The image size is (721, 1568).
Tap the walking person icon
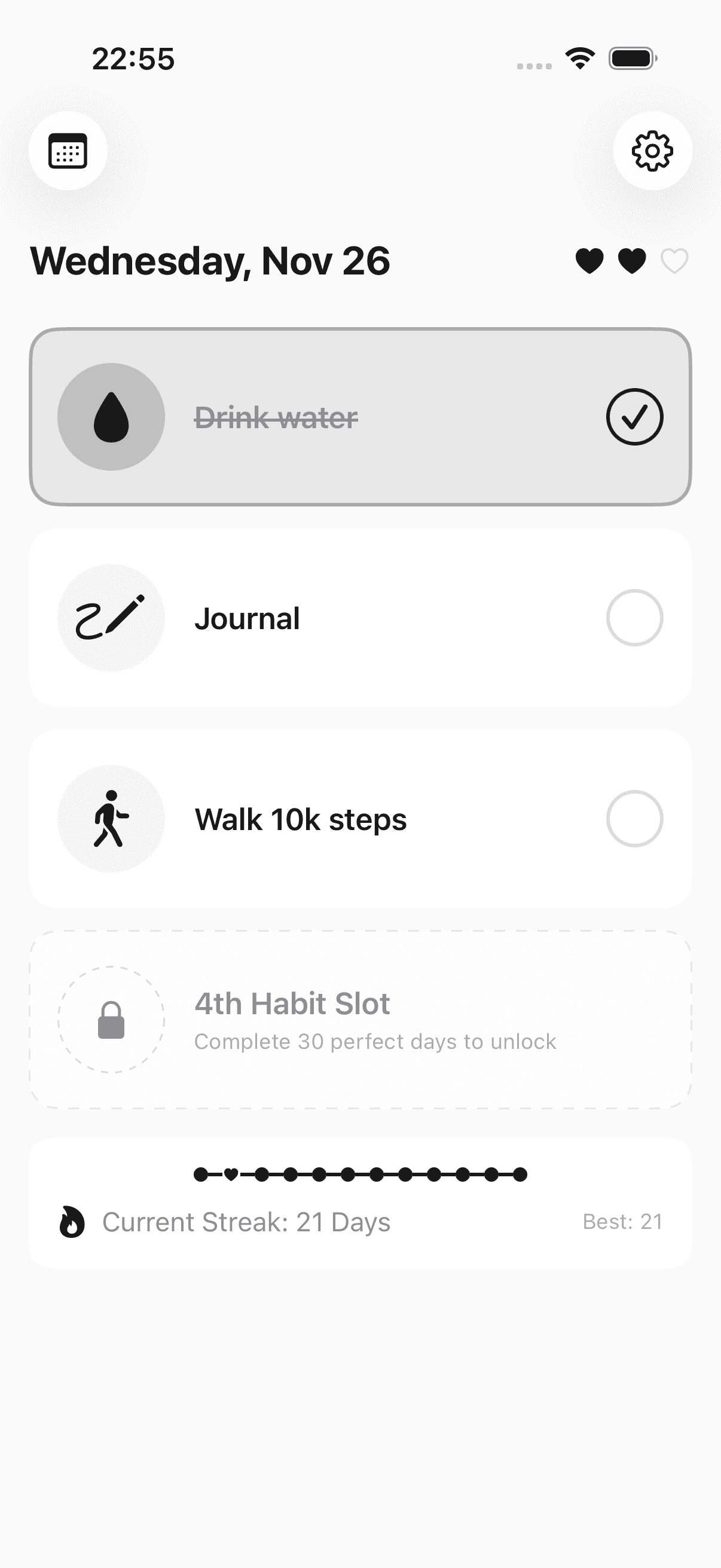click(x=111, y=818)
